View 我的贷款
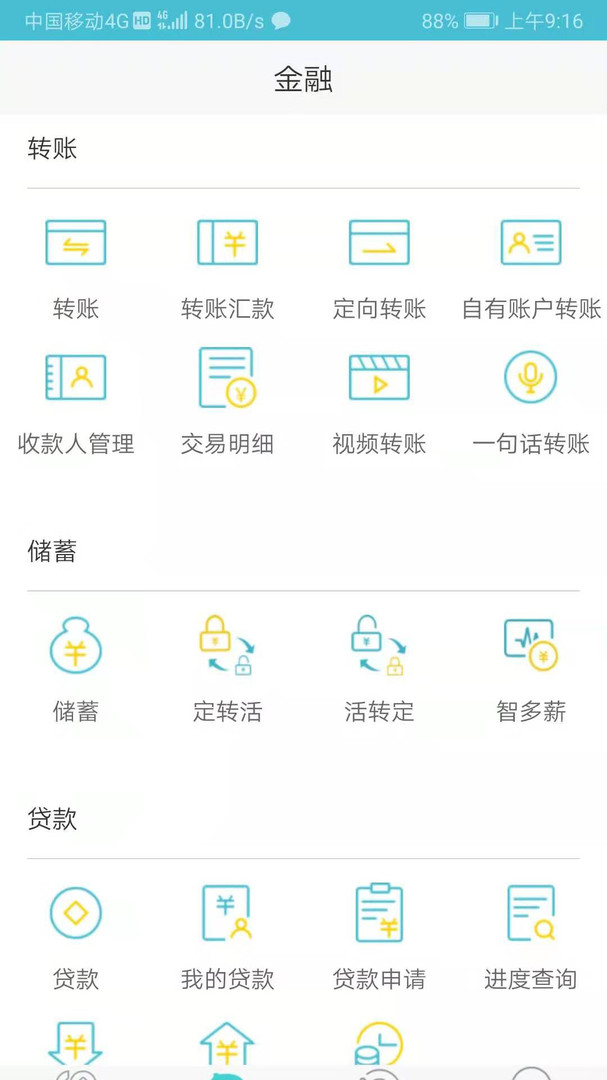The height and width of the screenshot is (1080, 607). (x=227, y=913)
